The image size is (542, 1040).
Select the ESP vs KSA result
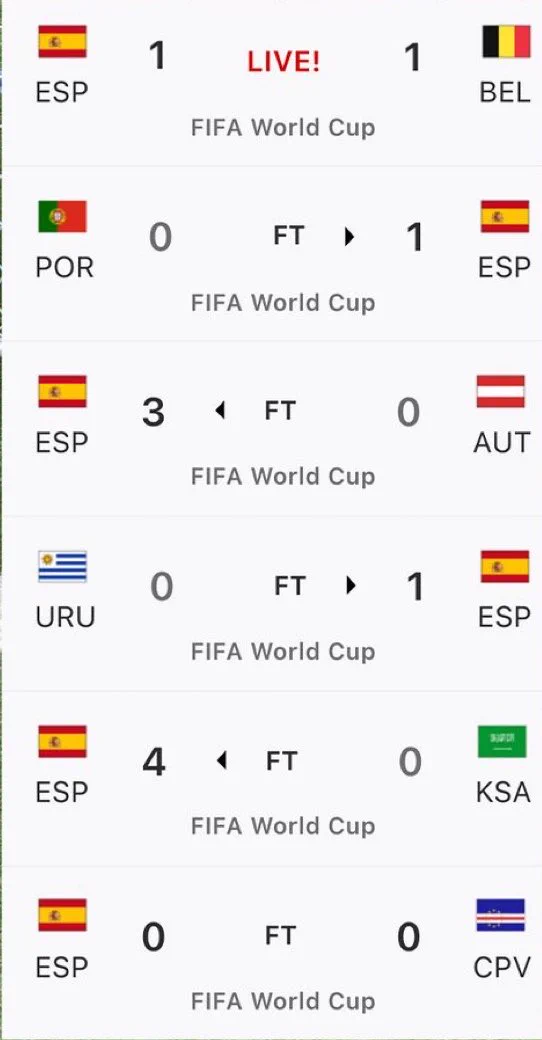point(272,779)
